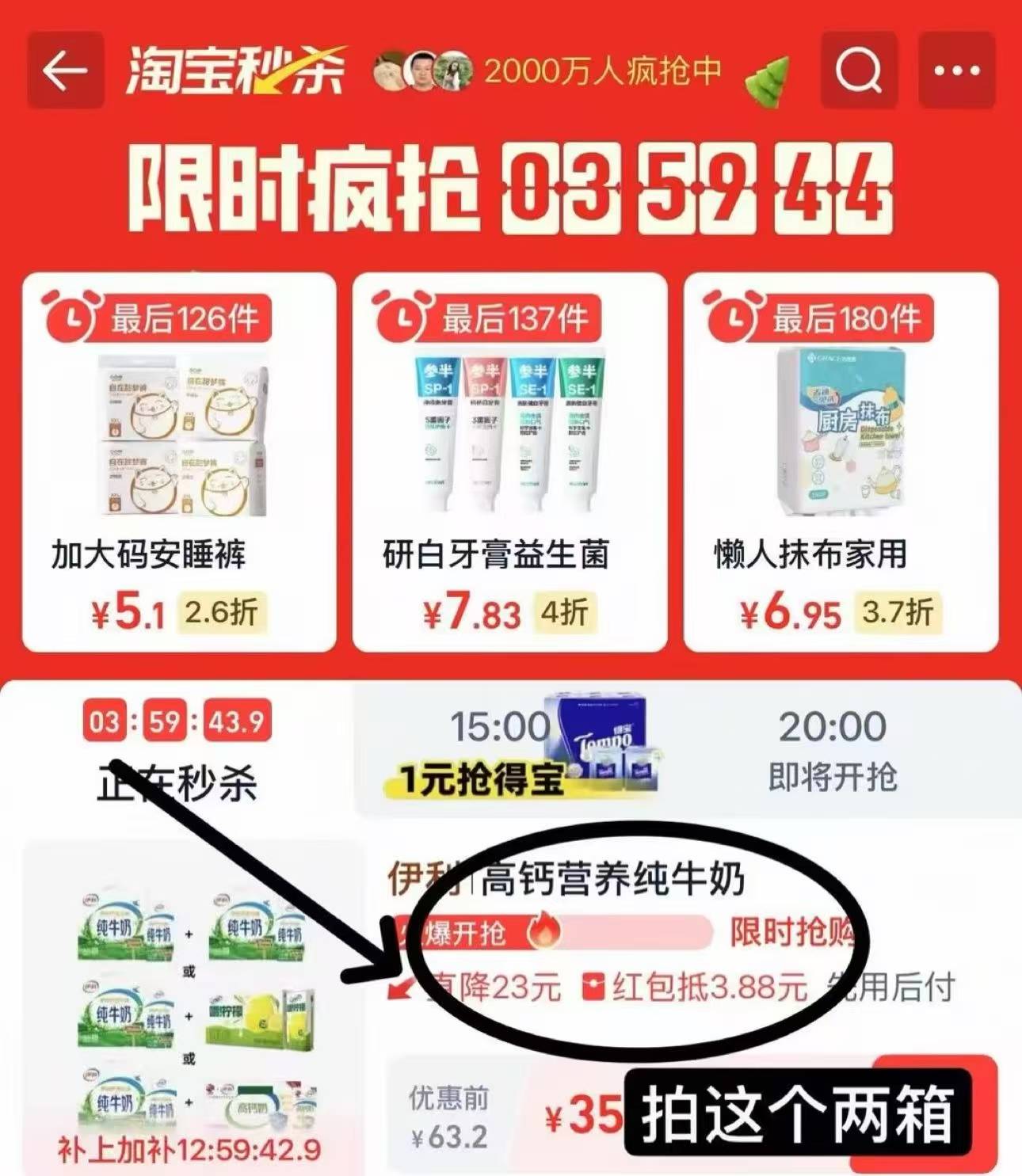Switch to the 正在秒杀 time slot
The image size is (1022, 1176).
click(x=177, y=752)
